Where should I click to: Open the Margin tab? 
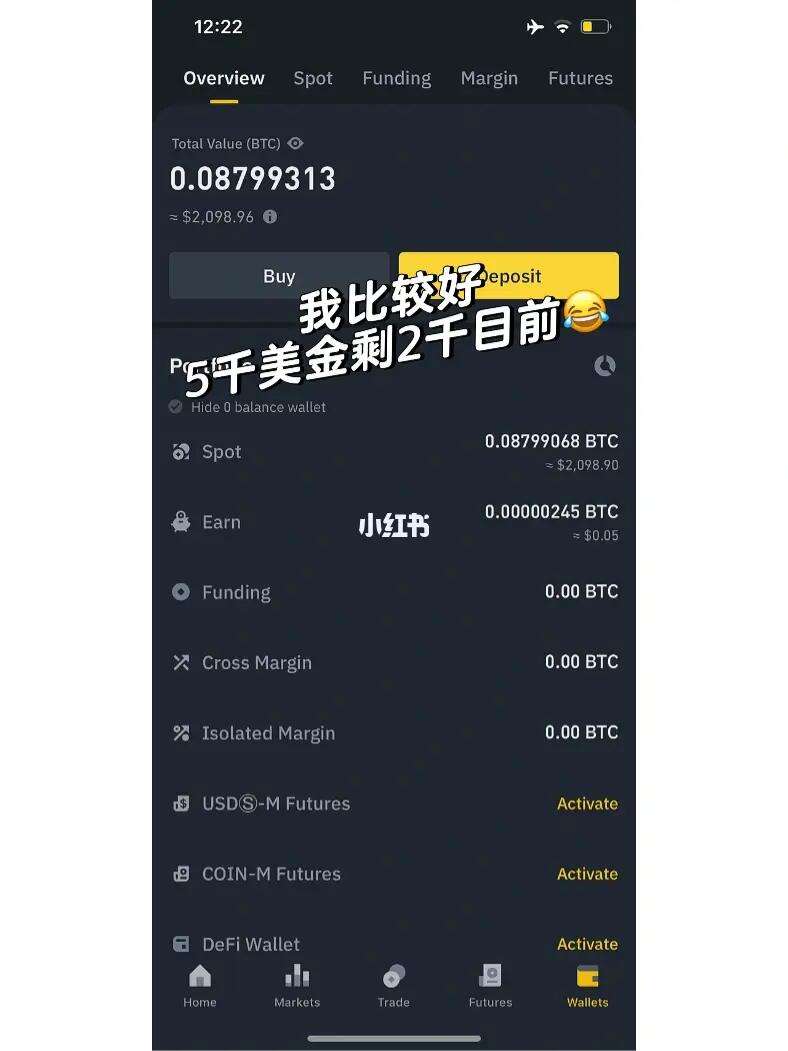point(489,78)
